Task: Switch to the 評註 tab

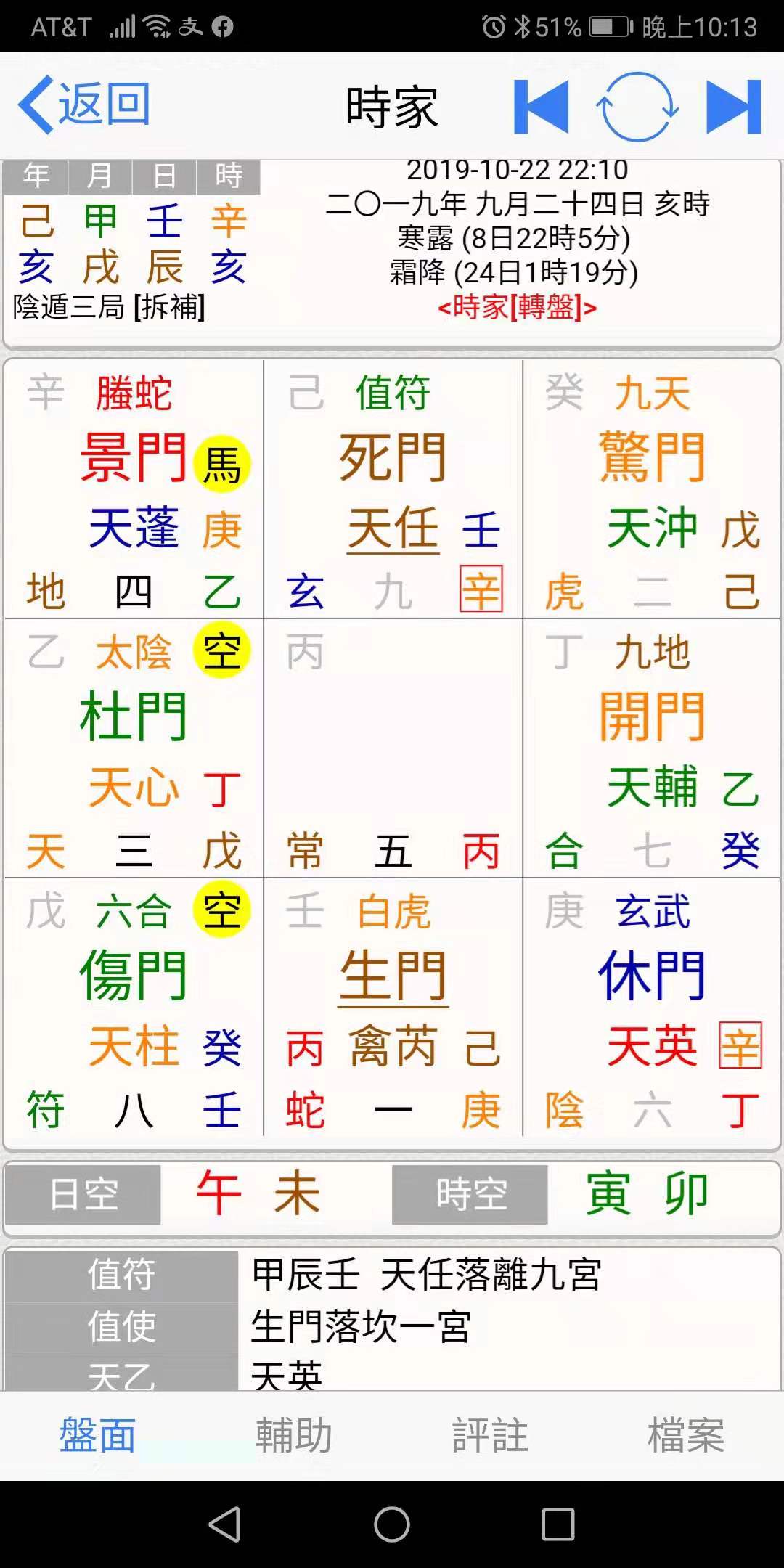Action: (x=490, y=1436)
